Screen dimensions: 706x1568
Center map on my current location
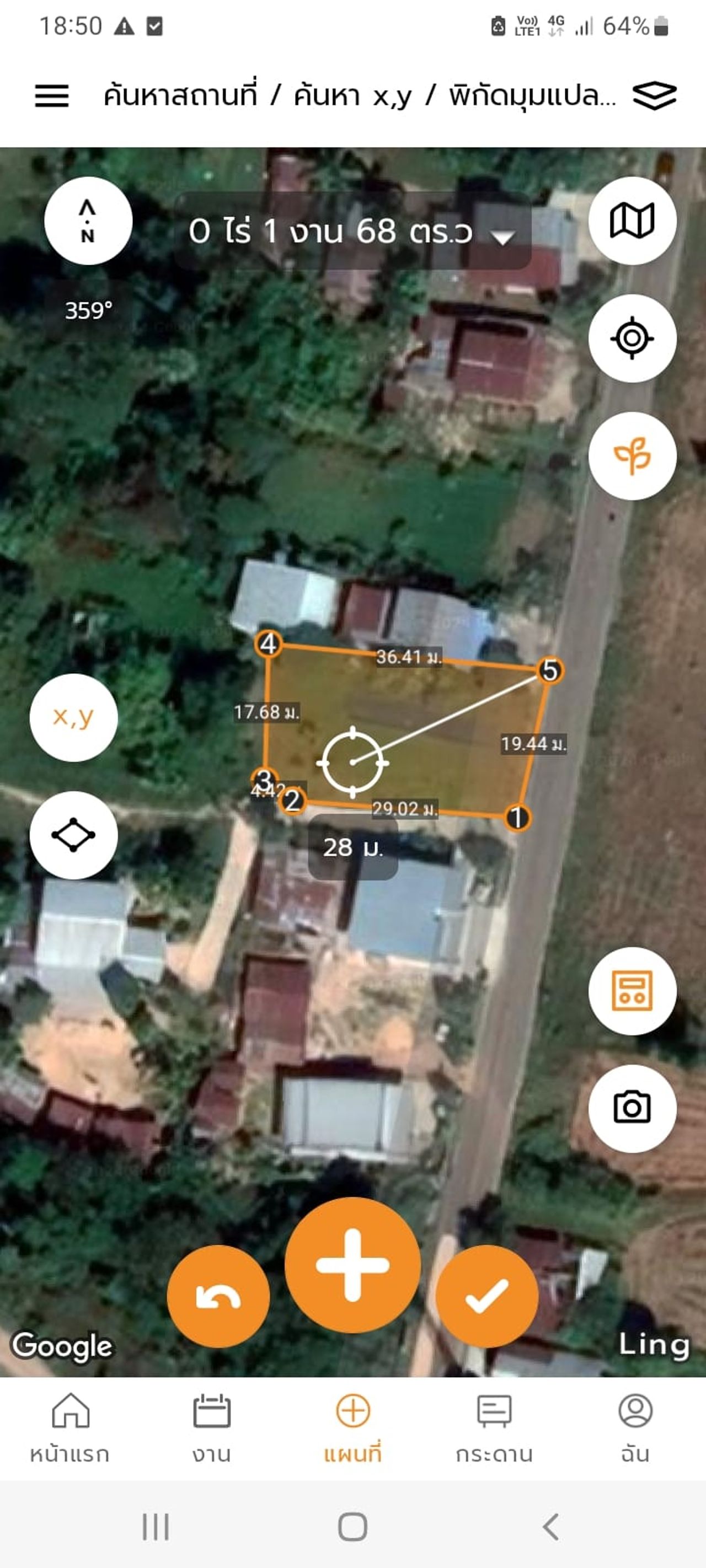[632, 338]
